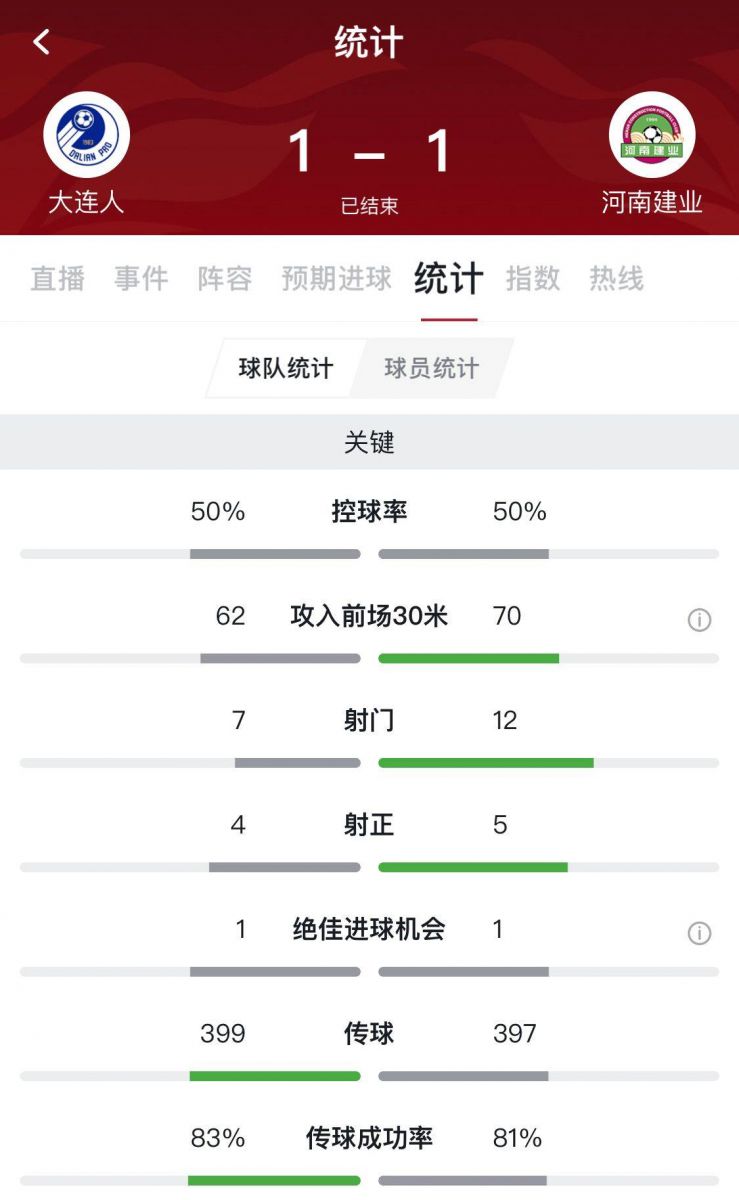Switch to the 事件 tab
This screenshot has width=739, height=1200.
(x=141, y=279)
